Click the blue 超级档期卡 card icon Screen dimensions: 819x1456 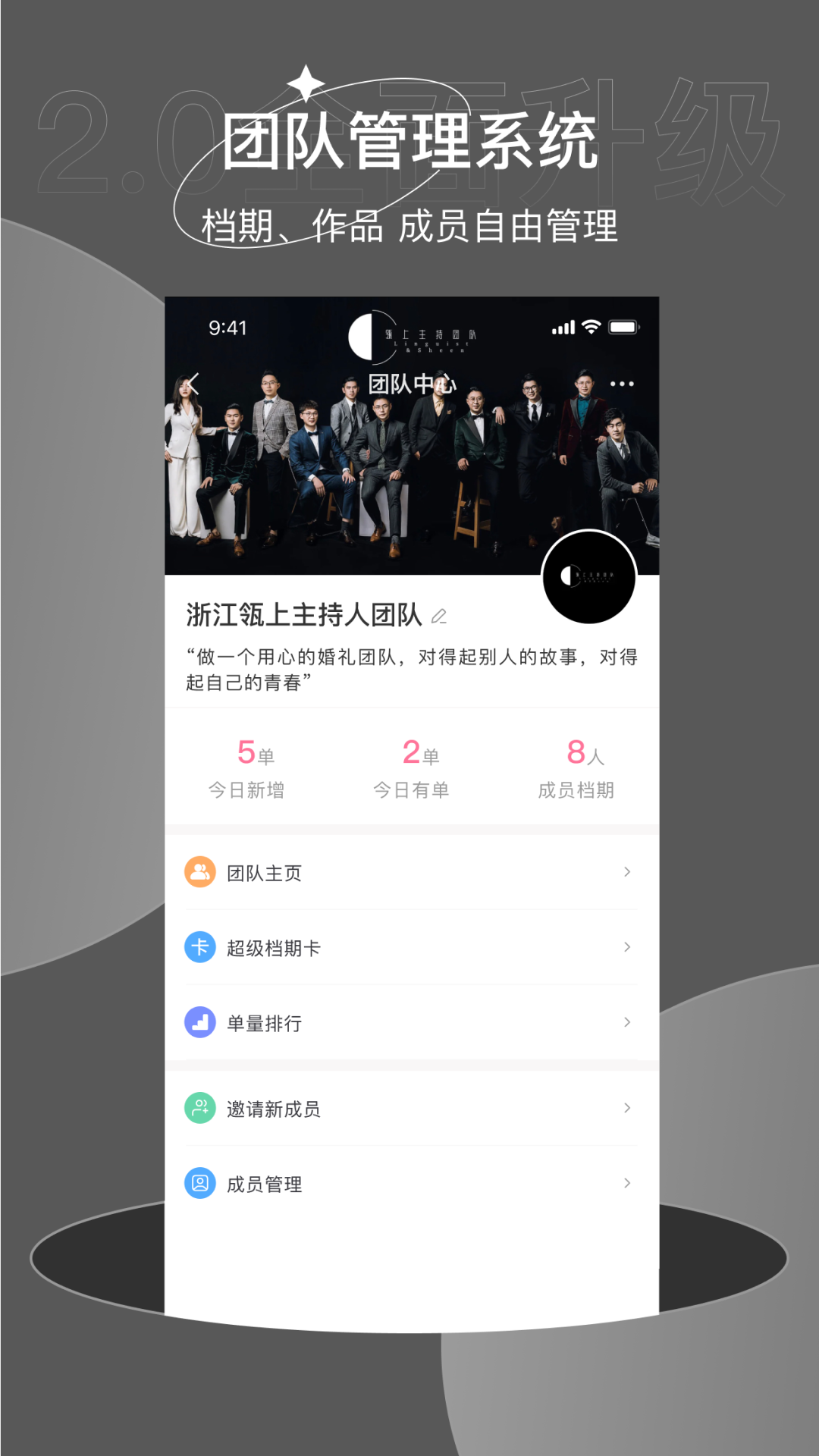199,947
